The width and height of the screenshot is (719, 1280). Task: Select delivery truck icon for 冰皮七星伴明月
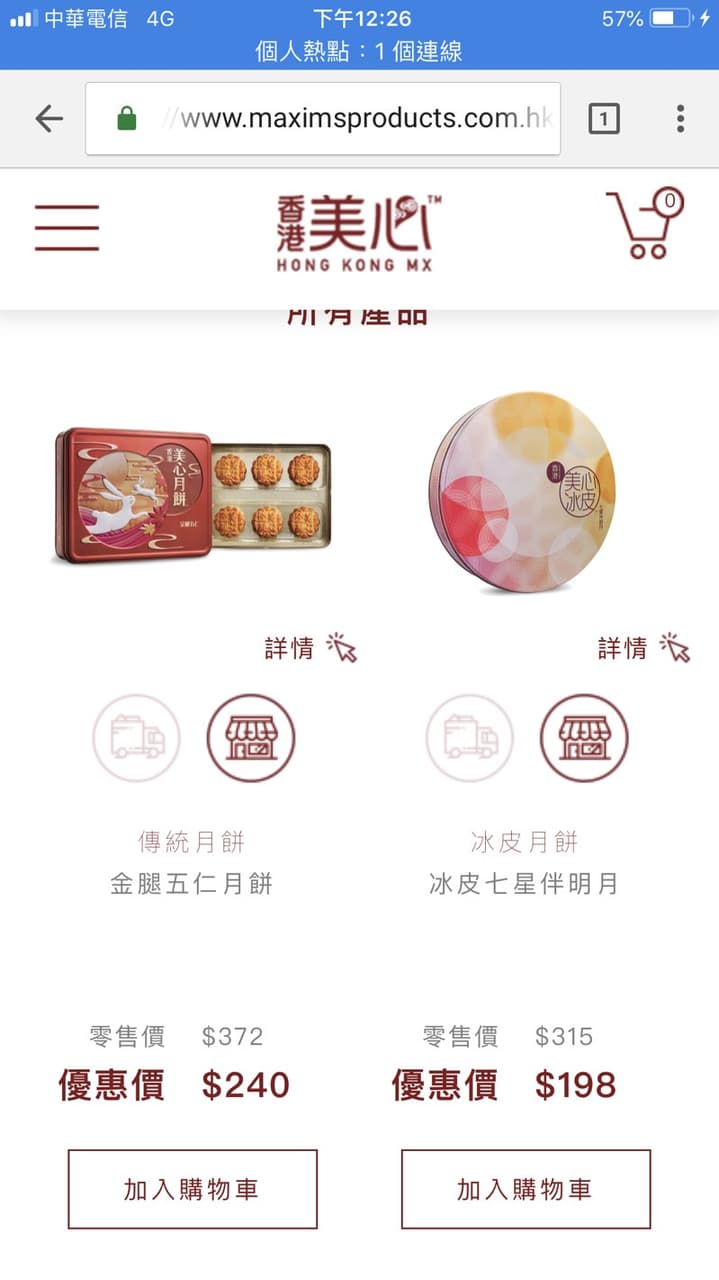point(470,738)
